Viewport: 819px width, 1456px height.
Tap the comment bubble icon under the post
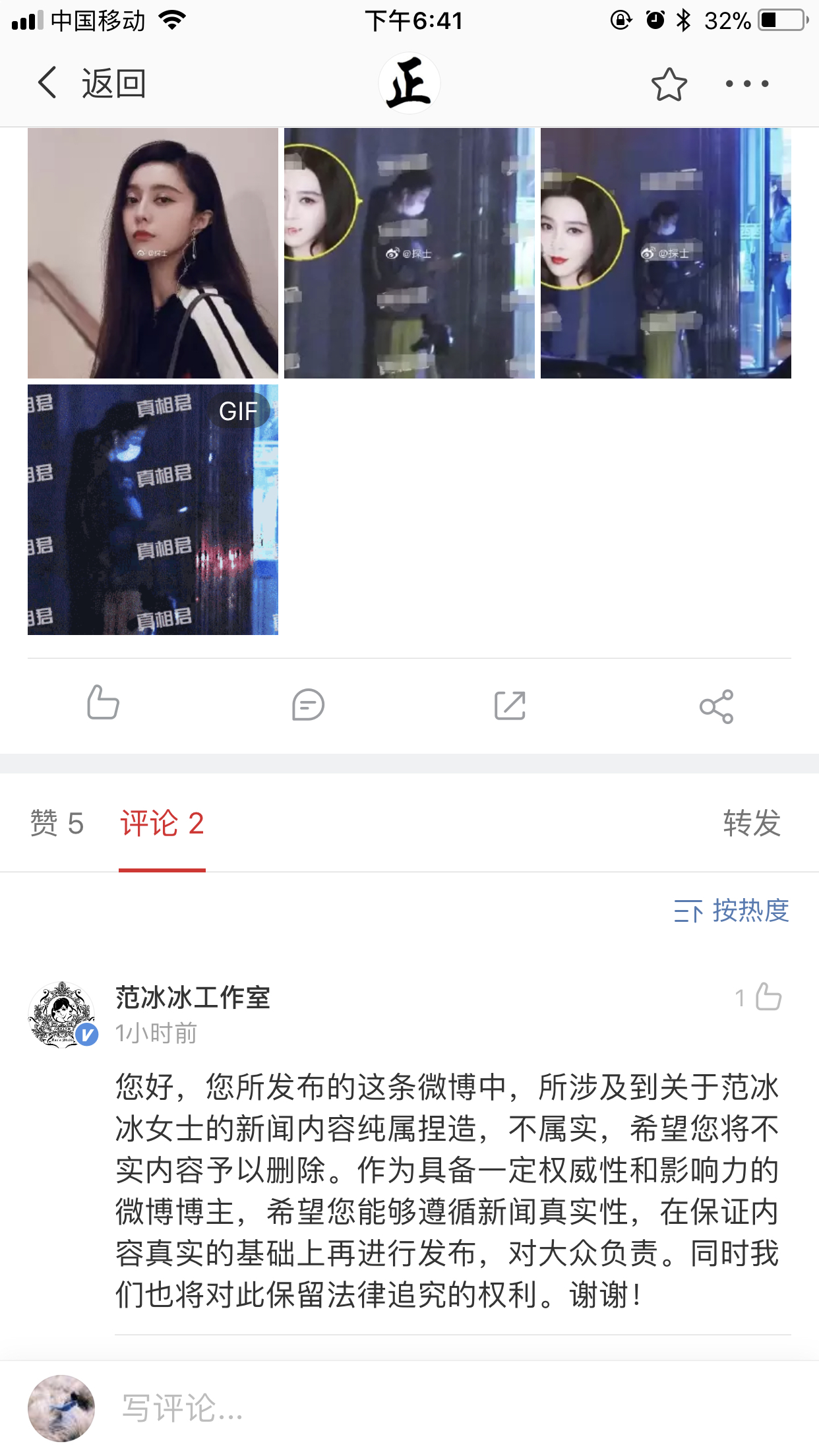tap(308, 705)
